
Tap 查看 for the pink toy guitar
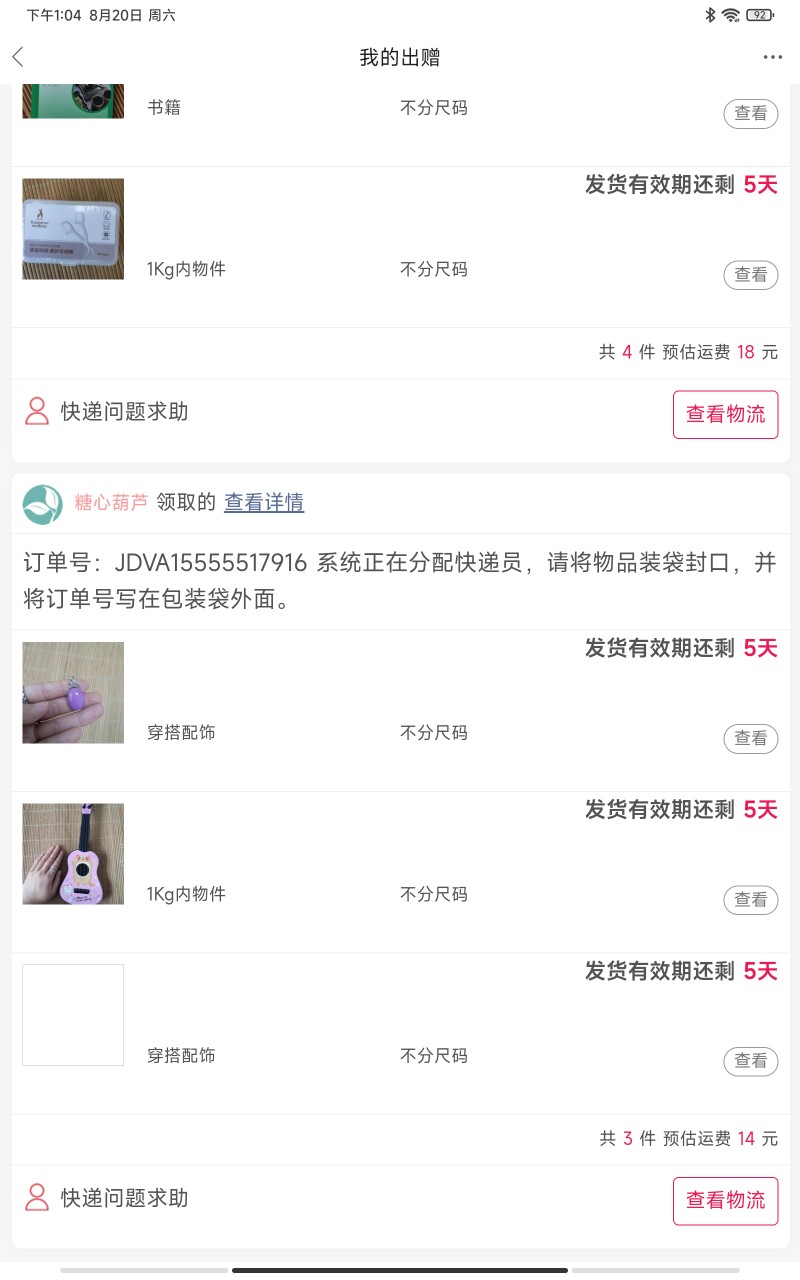[750, 900]
